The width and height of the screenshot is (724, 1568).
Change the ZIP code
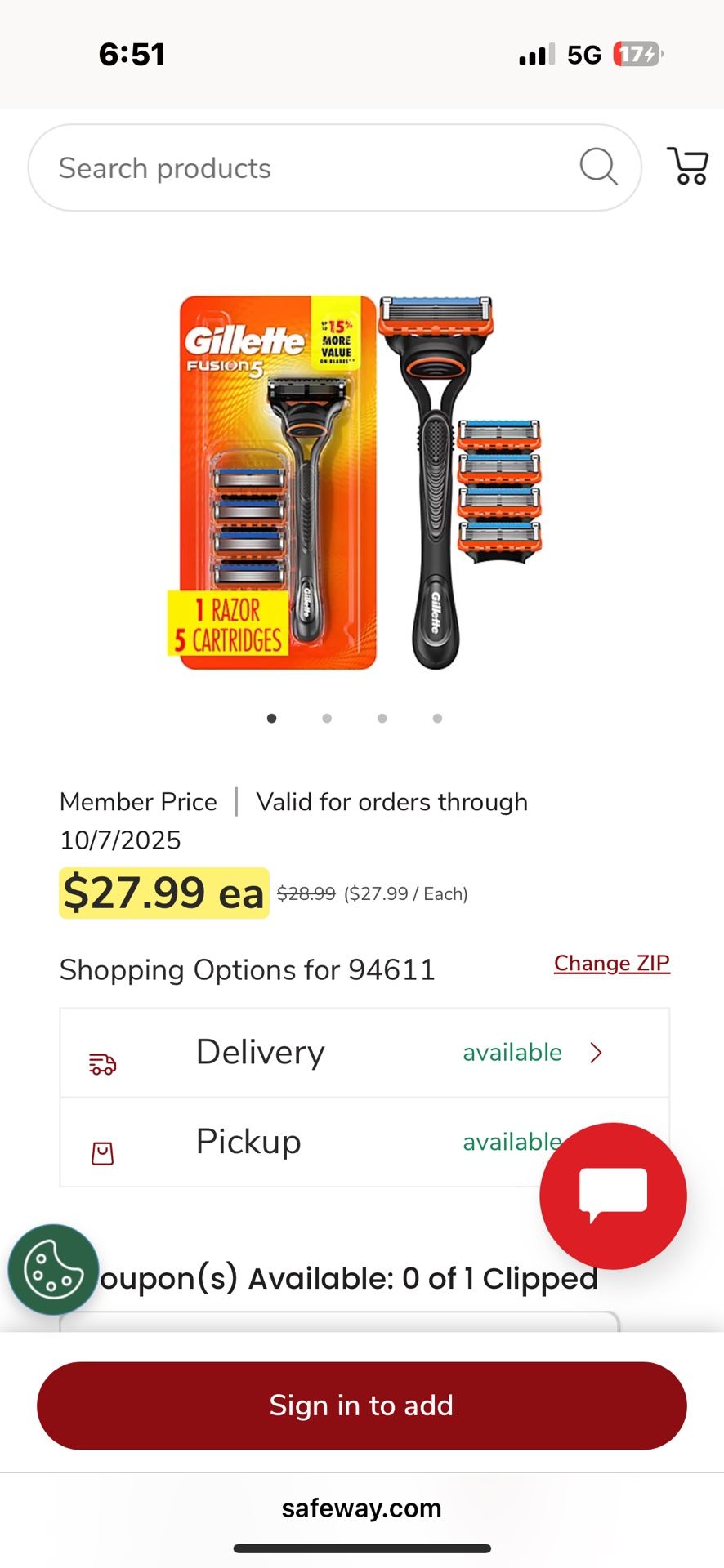pos(611,964)
